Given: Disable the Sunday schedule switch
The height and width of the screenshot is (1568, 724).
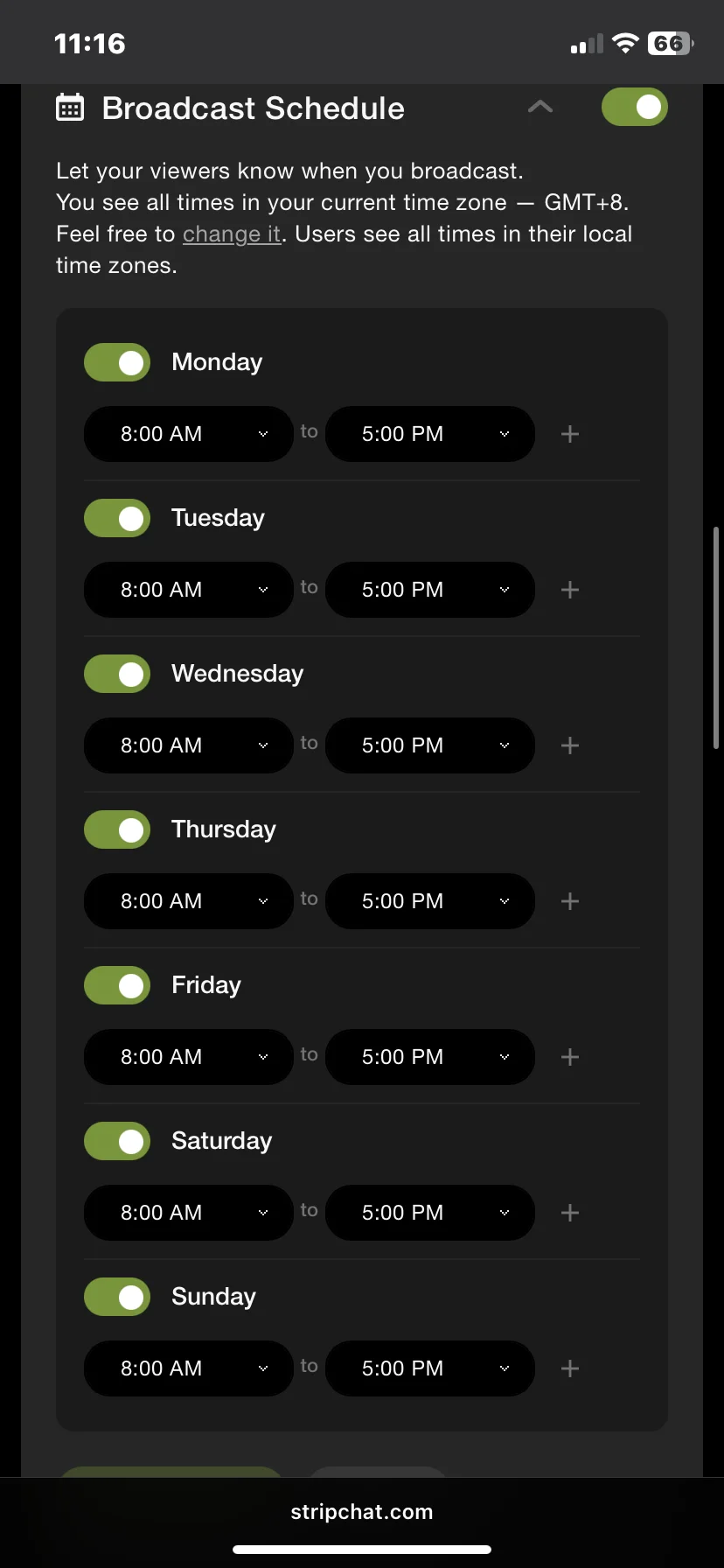Looking at the screenshot, I should (117, 1297).
